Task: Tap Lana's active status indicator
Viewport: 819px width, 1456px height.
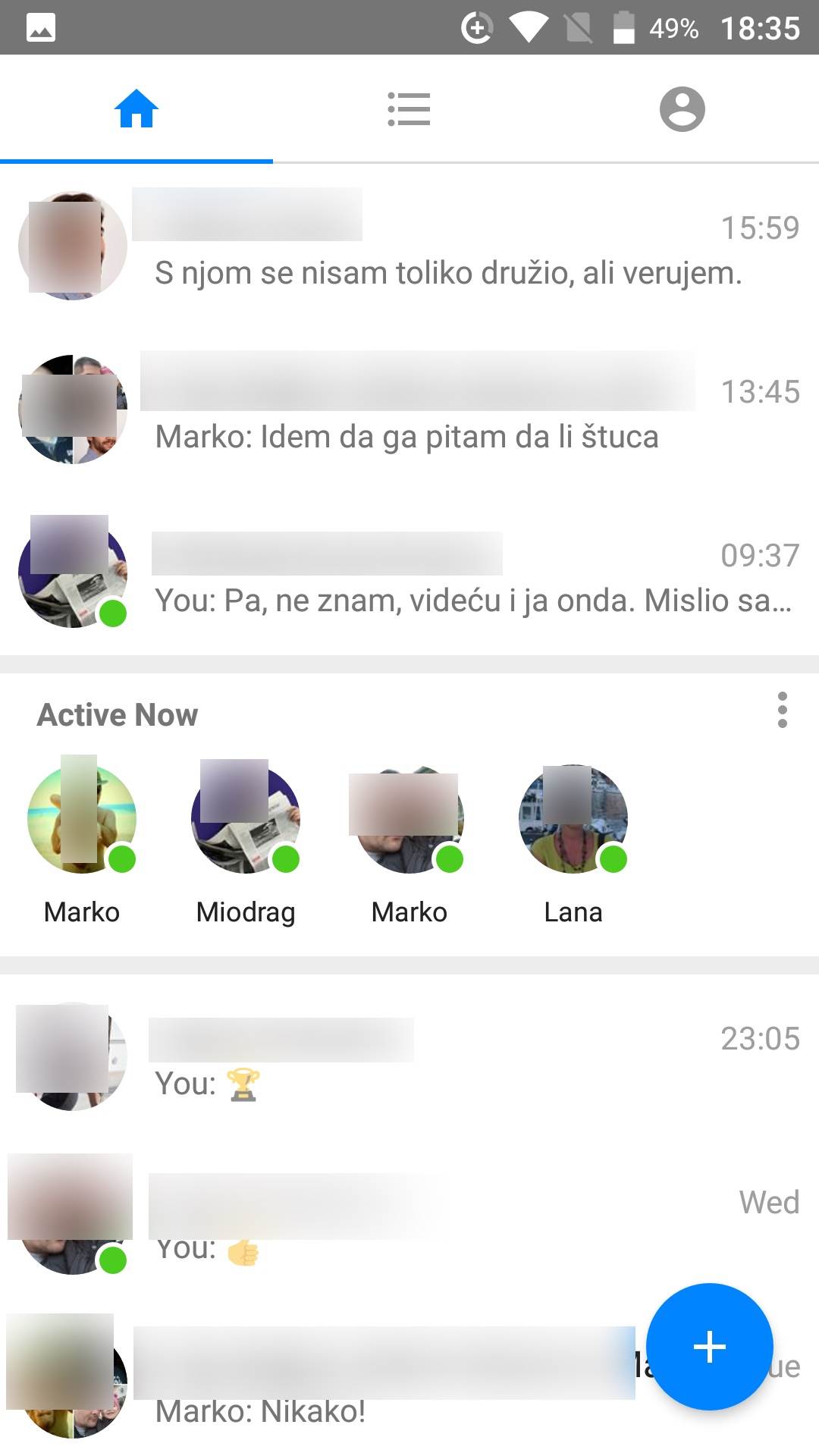Action: 613,860
